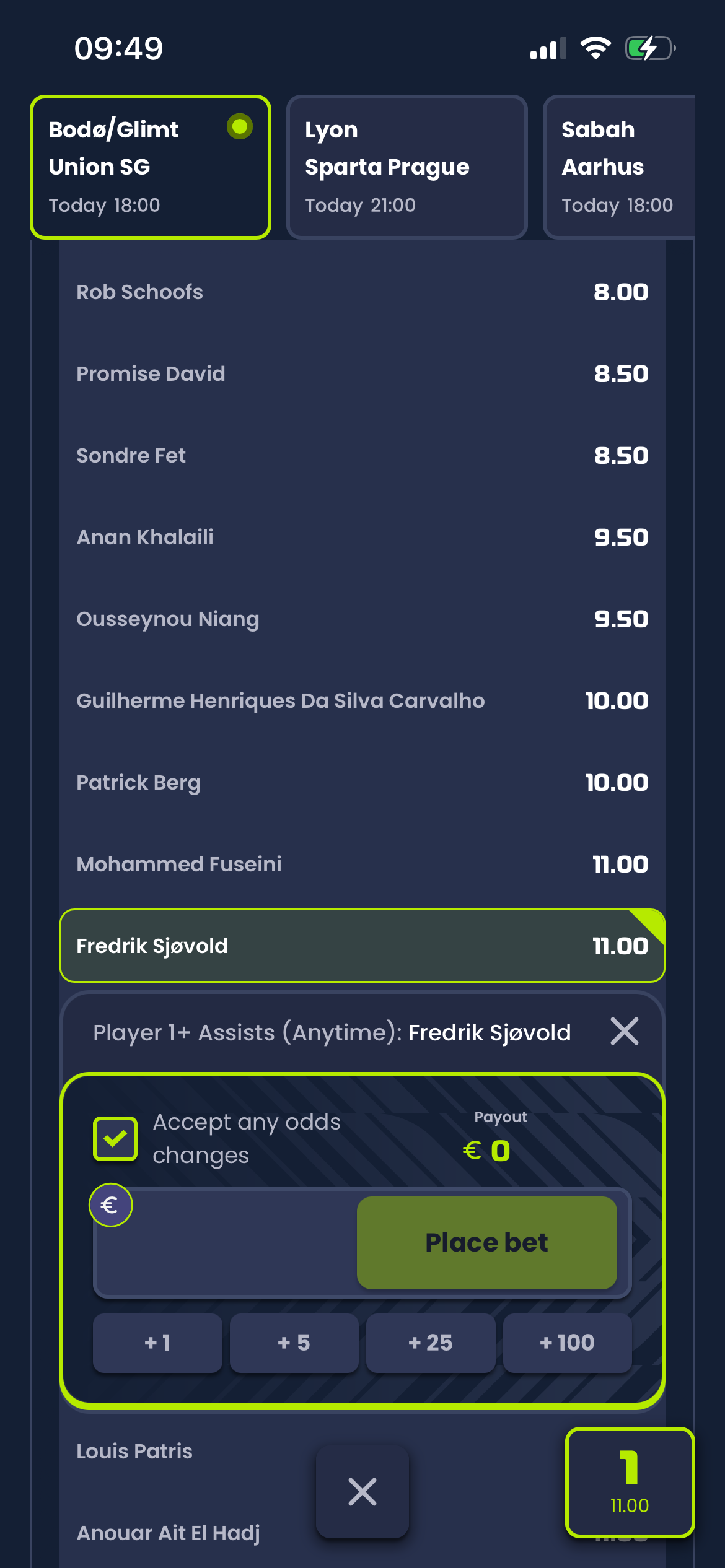Add +25 to the stake
This screenshot has height=1568, width=725.
pos(431,1343)
